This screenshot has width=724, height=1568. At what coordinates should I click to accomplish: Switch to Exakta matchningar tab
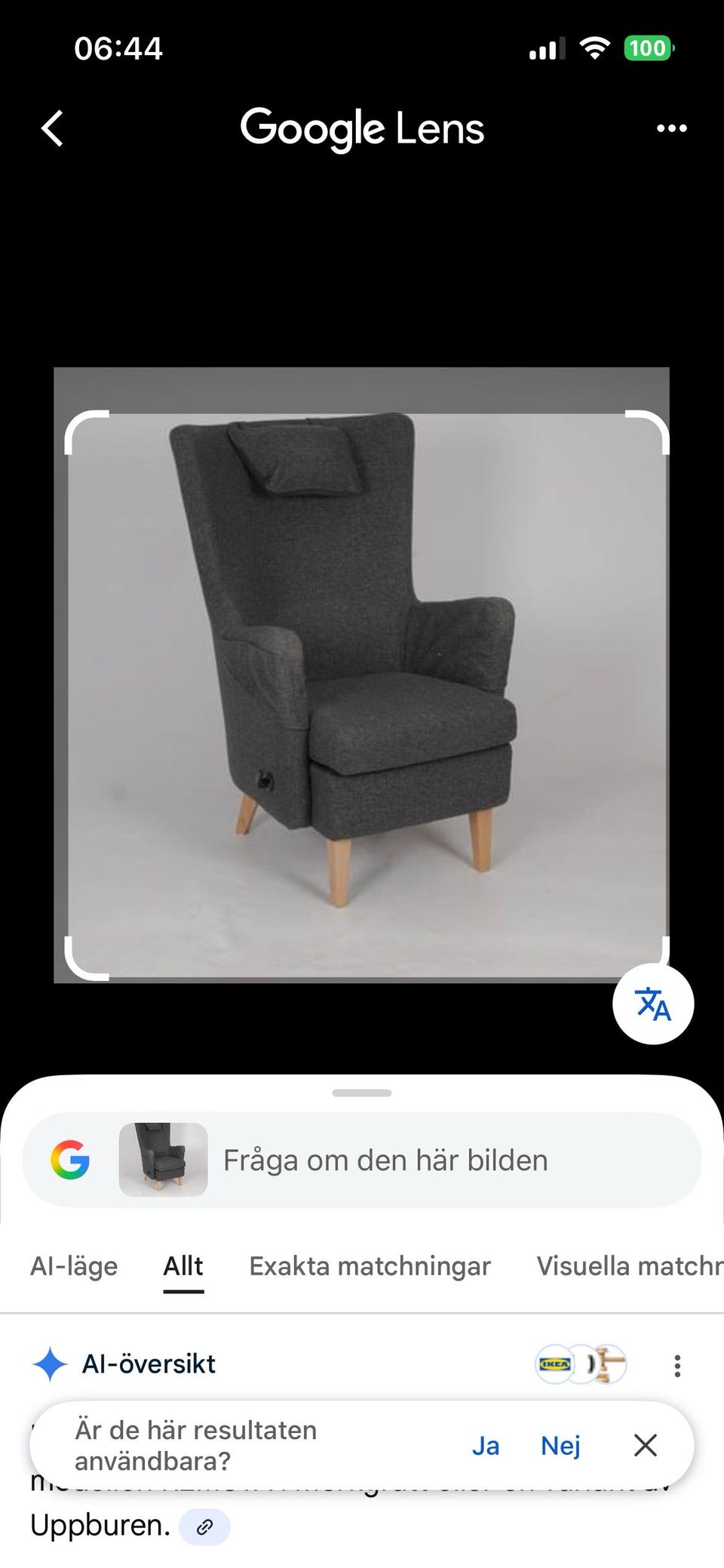[x=369, y=1267]
